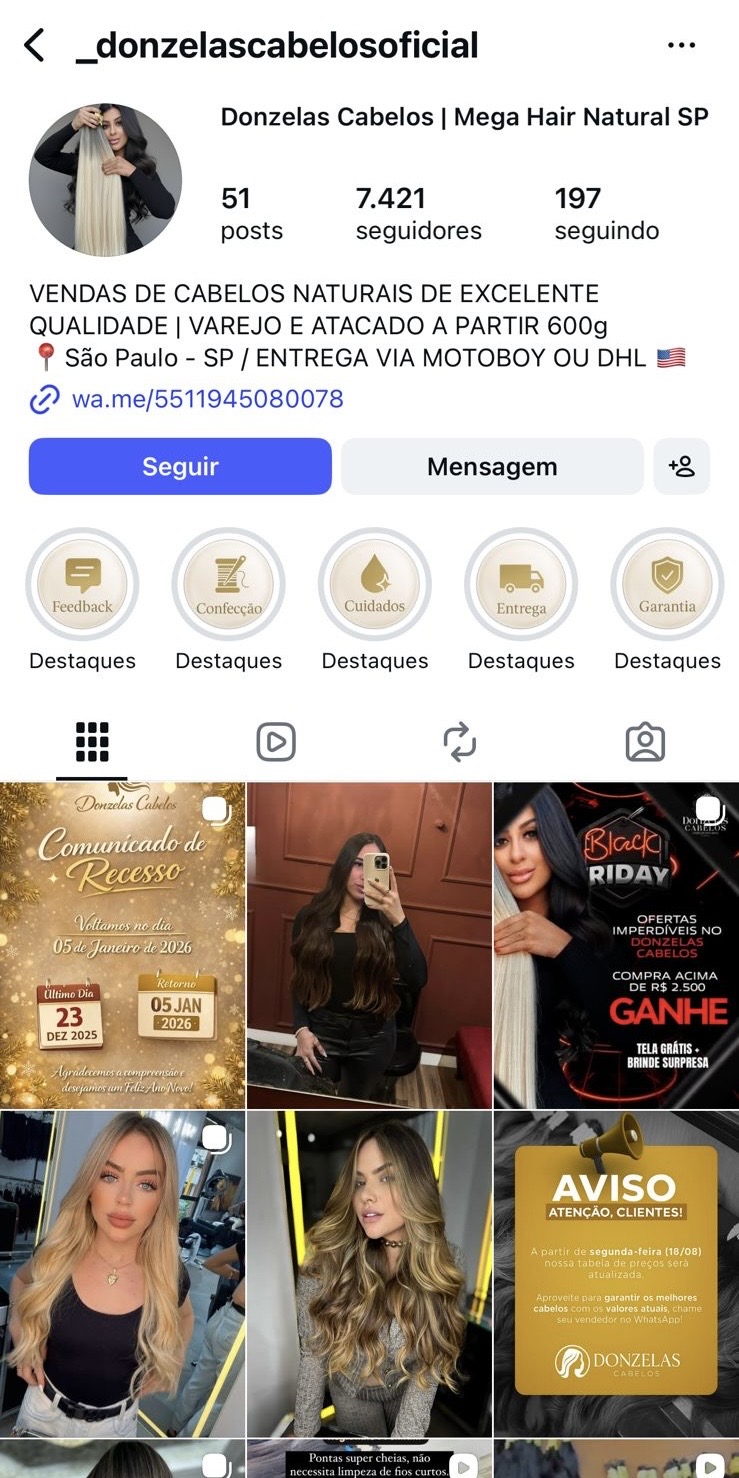Show suggested accounts with the add-person icon

point(681,466)
